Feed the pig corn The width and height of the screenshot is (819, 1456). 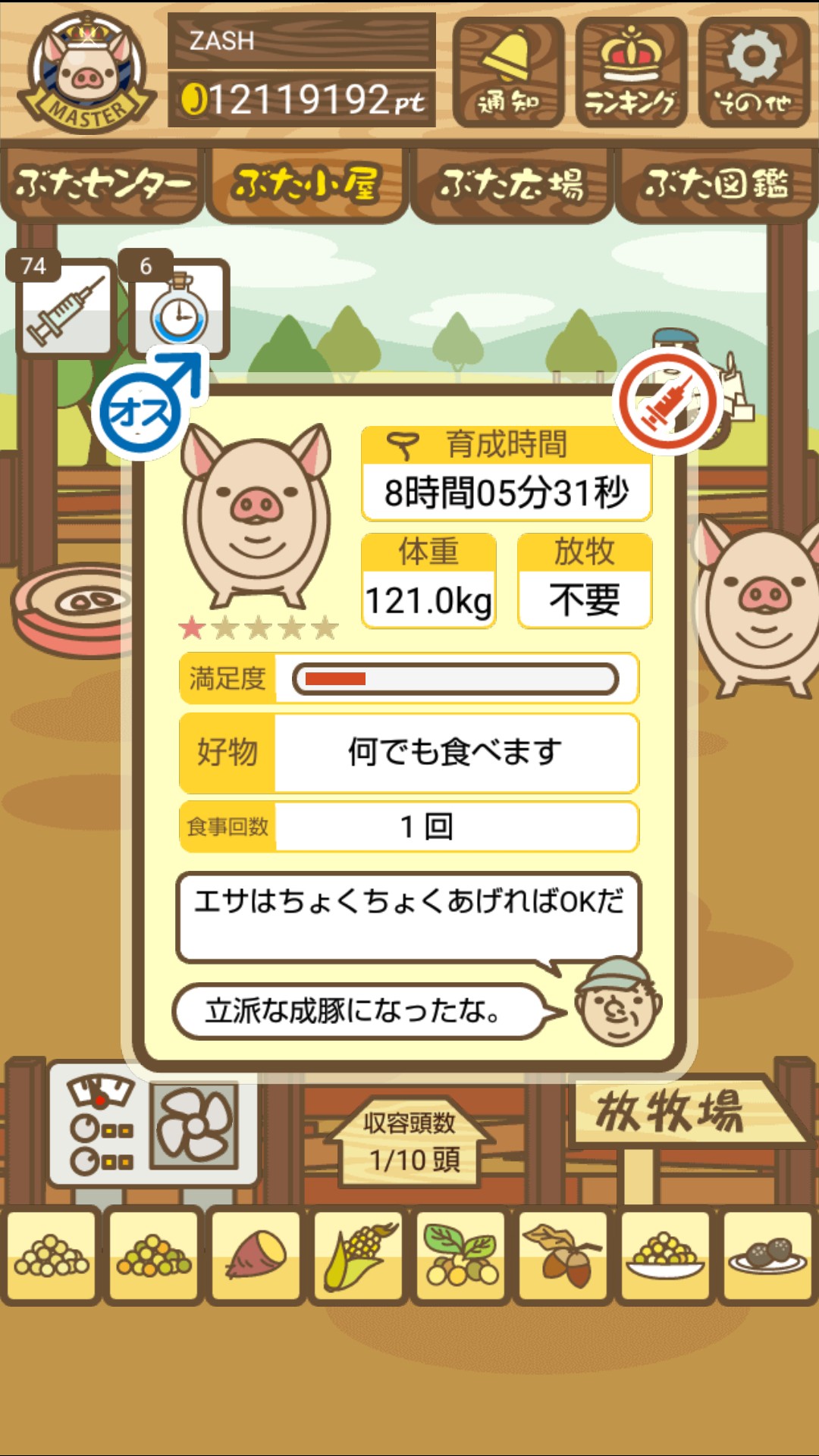pos(359,1256)
